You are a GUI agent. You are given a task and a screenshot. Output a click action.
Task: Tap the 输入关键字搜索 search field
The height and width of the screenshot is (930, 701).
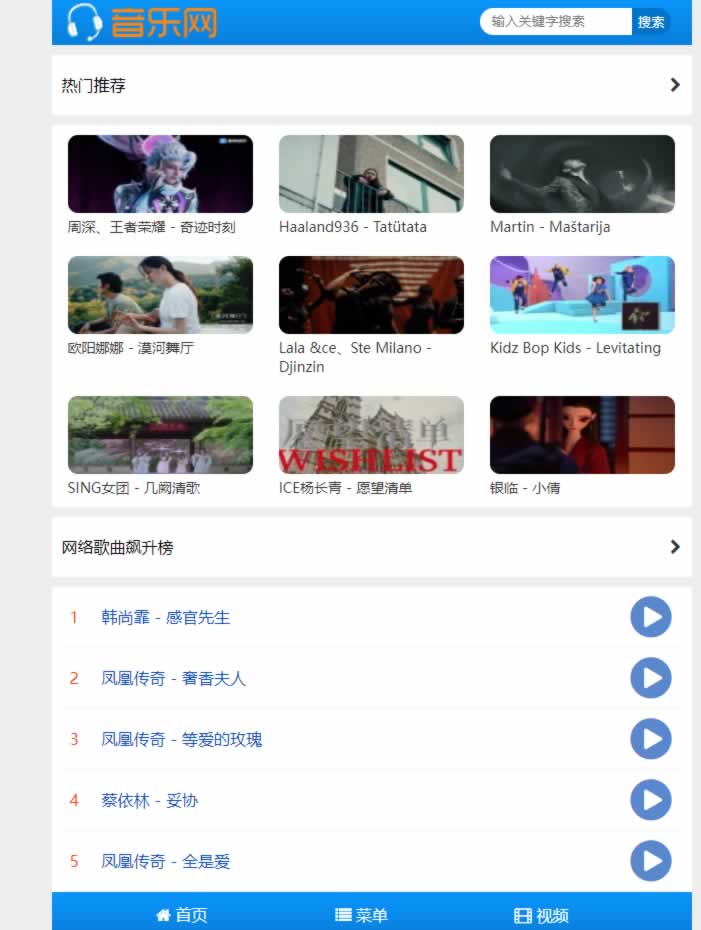click(x=555, y=21)
